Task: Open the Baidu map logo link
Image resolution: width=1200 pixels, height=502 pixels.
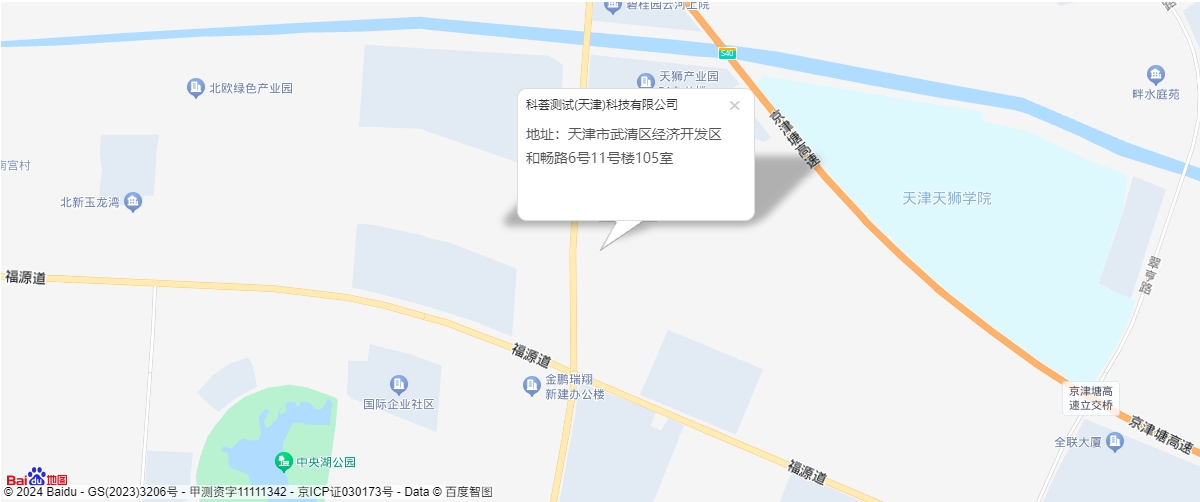Action: [x=36, y=477]
